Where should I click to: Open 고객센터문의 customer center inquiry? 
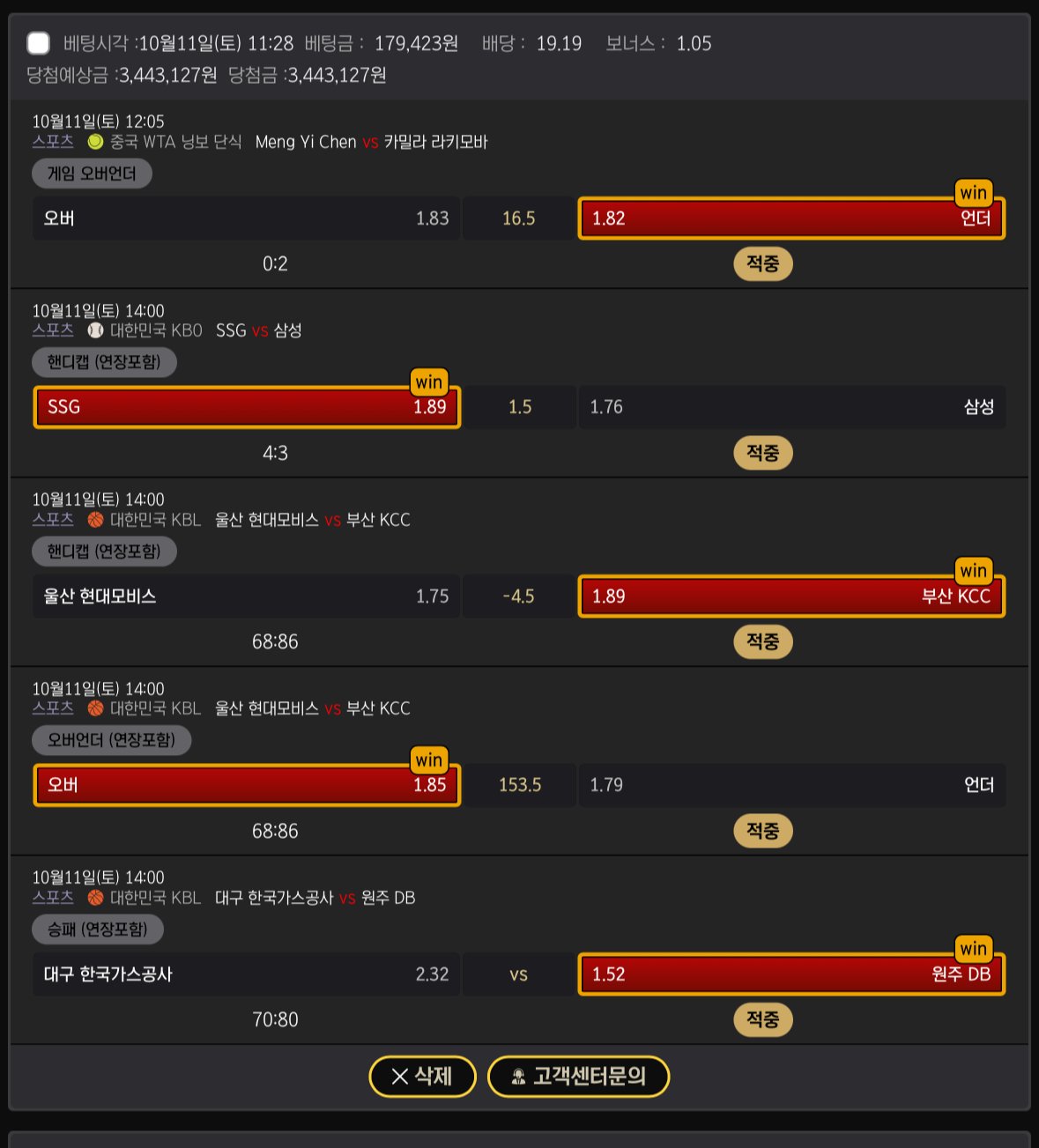(579, 1076)
